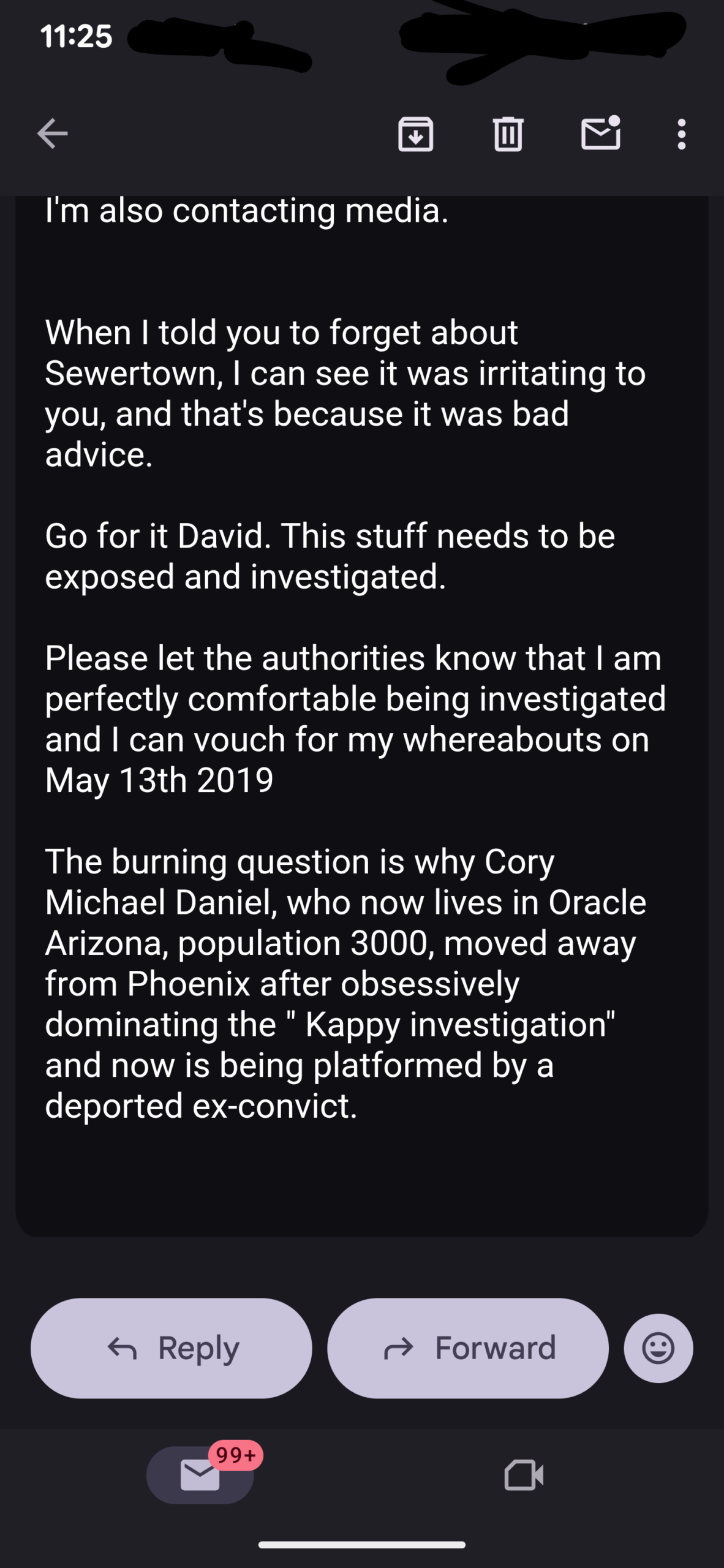Mark this email as unread
The width and height of the screenshot is (724, 1568).
point(600,134)
